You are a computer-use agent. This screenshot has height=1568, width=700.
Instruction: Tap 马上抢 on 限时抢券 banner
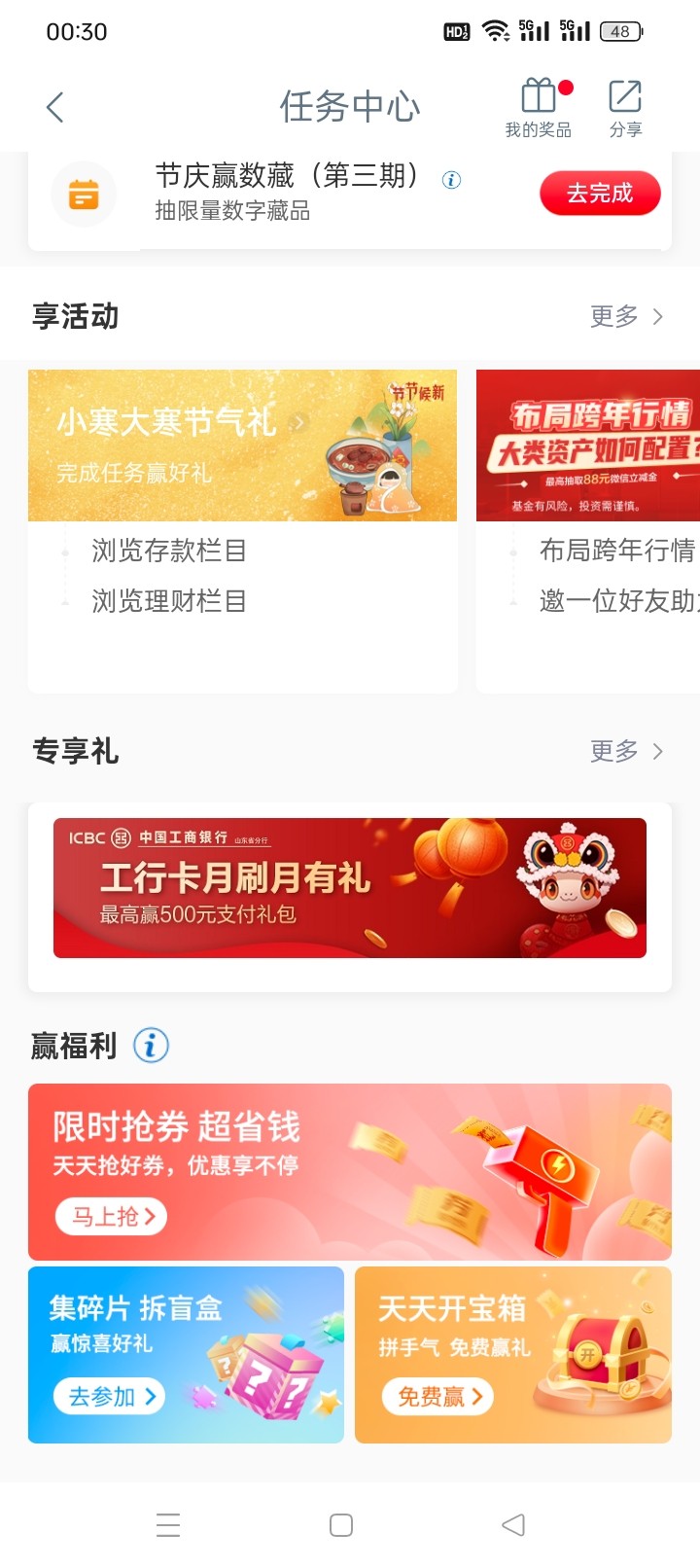pos(112,1217)
